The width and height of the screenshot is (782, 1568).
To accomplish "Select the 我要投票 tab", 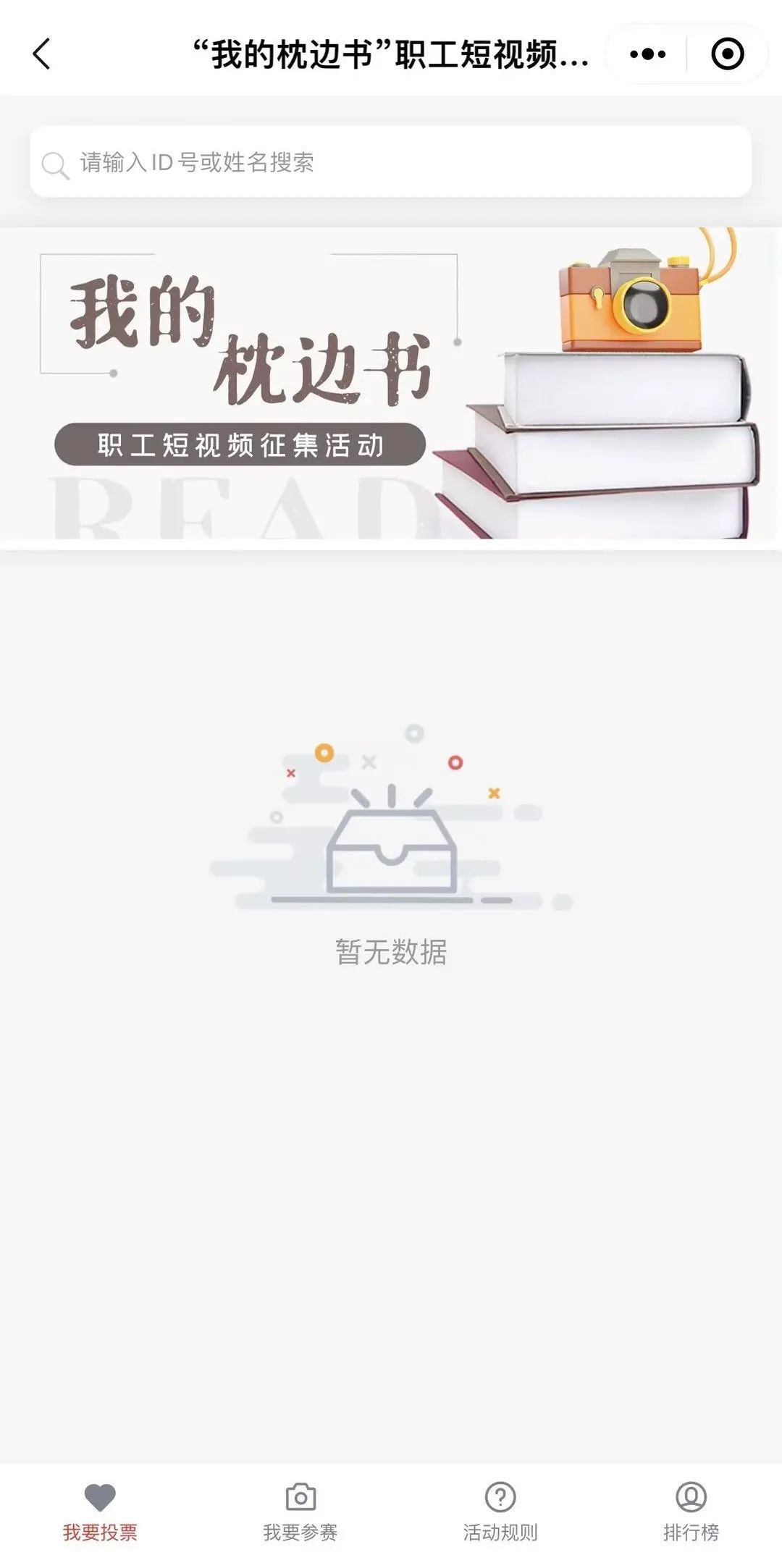I will coord(100,1512).
